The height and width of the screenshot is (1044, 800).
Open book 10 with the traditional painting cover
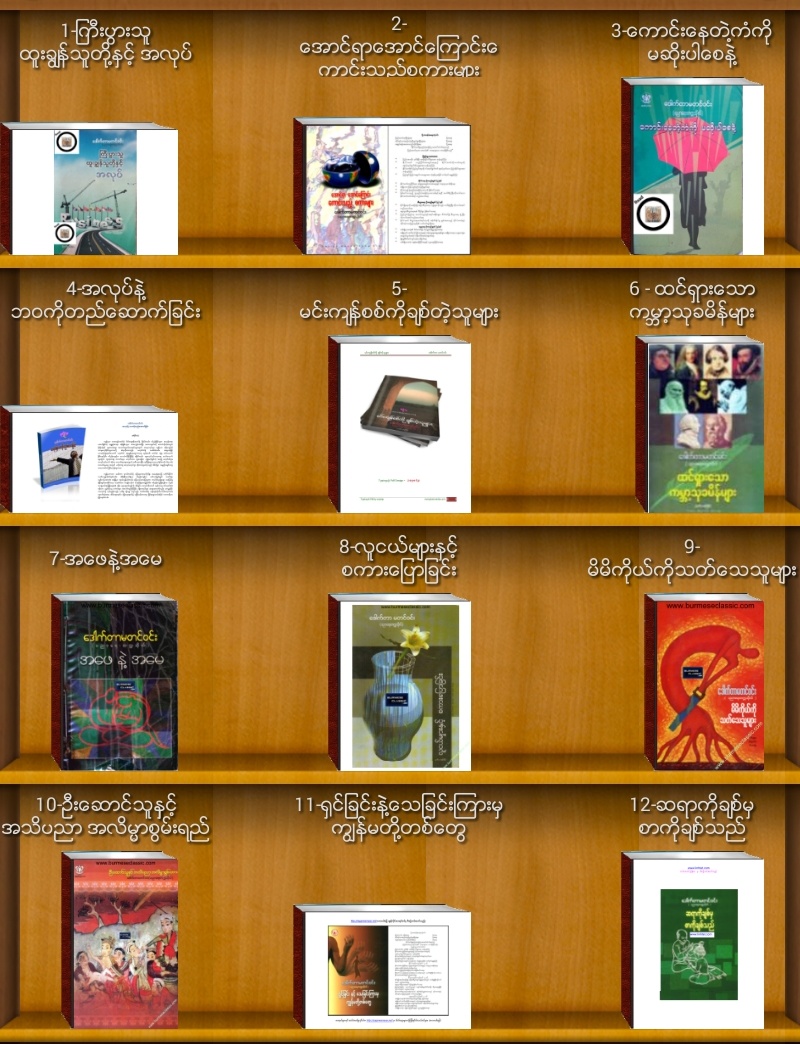[x=120, y=941]
